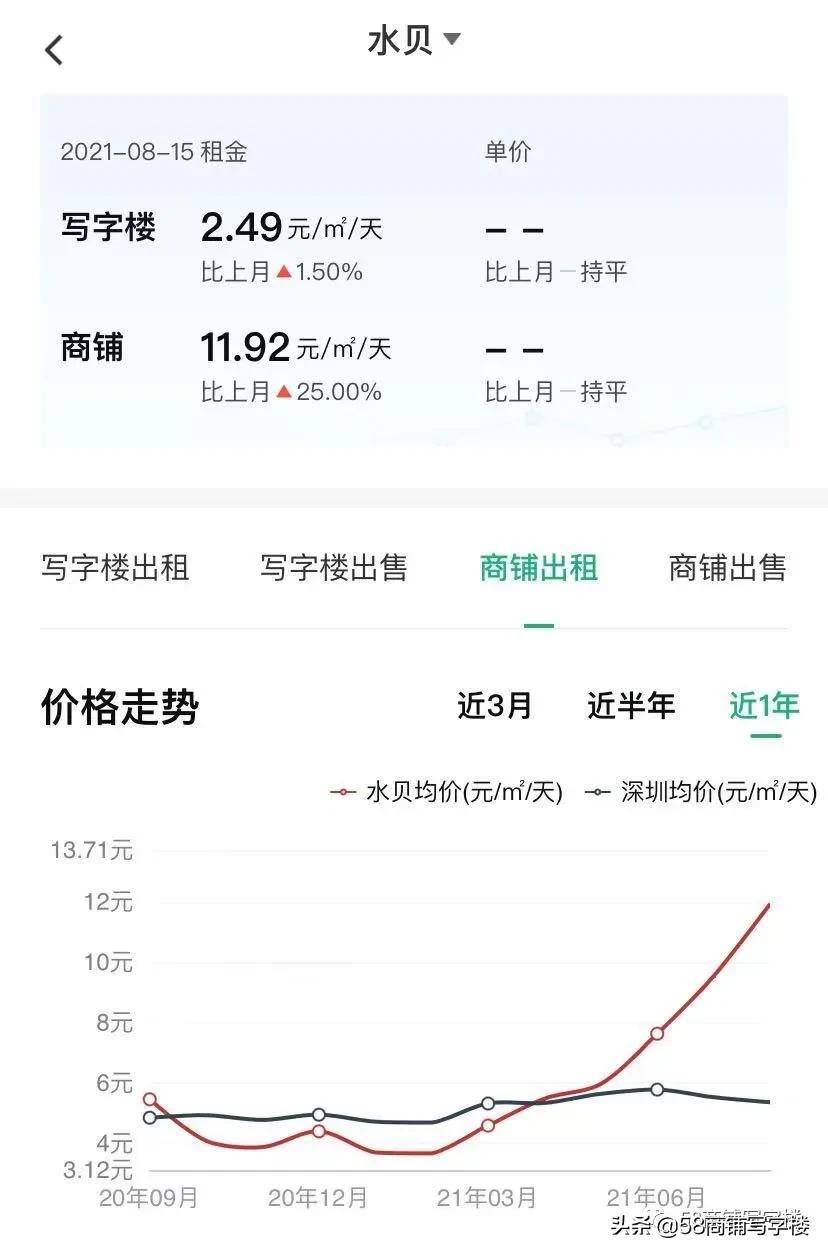Viewport: 828px width, 1255px height.
Task: Switch price trend to 近3月
Action: pyautogui.click(x=494, y=706)
